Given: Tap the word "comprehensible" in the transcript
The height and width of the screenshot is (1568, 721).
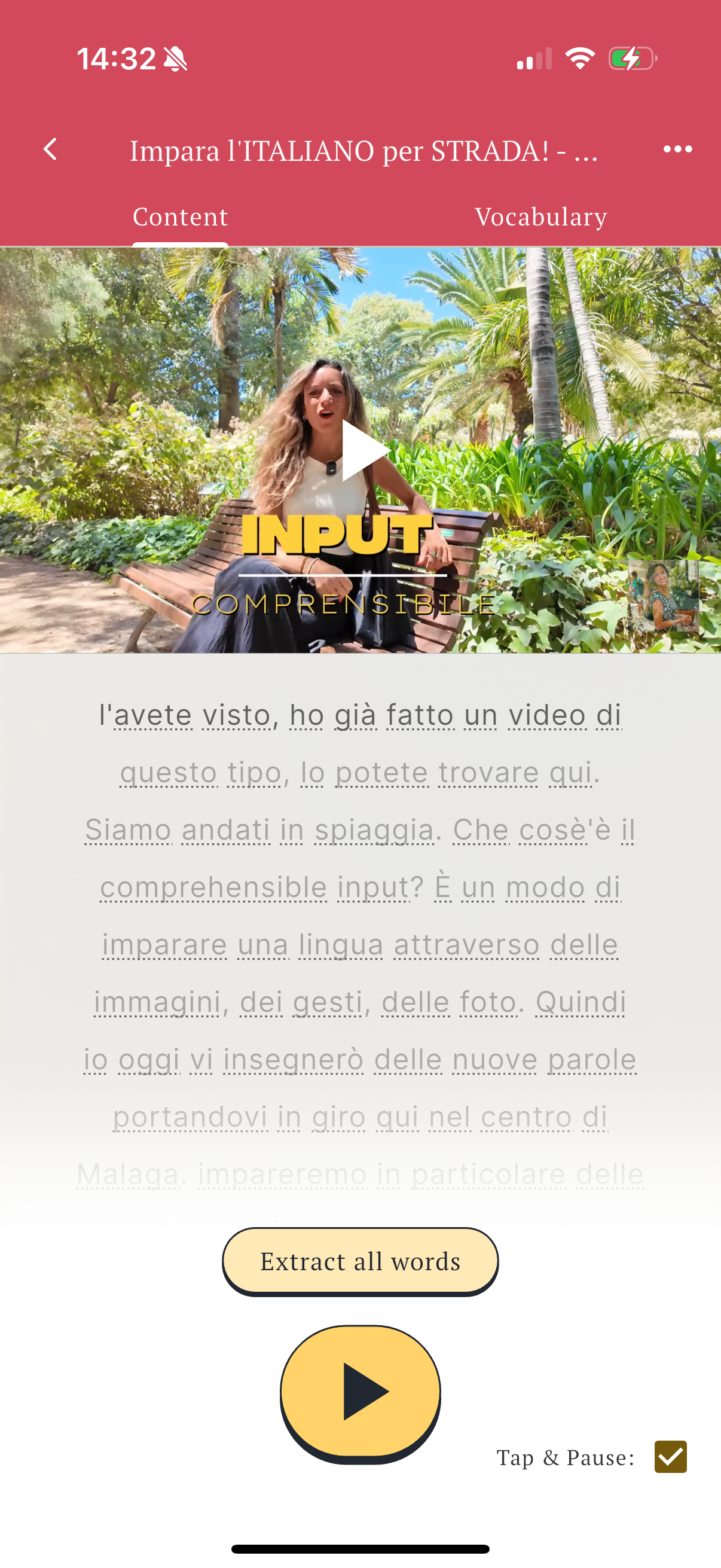Looking at the screenshot, I should [x=213, y=887].
